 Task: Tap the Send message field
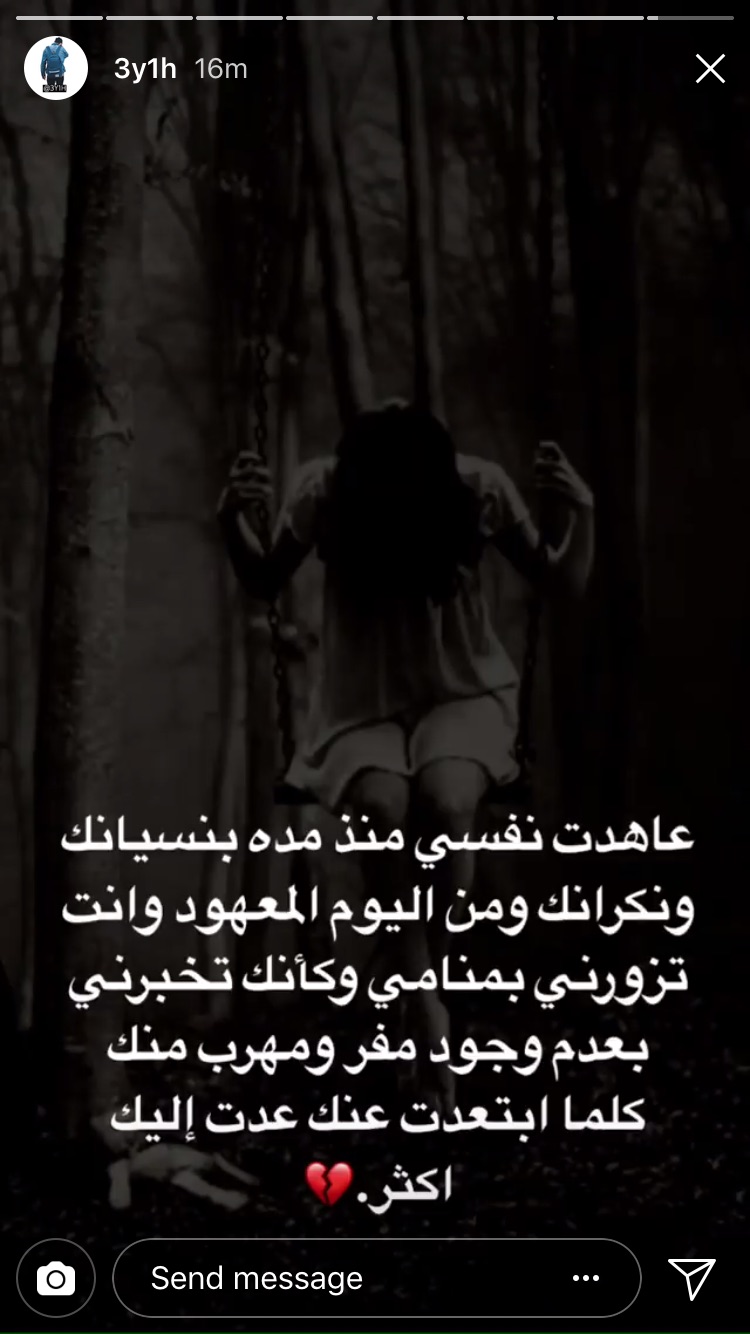pyautogui.click(x=340, y=1278)
